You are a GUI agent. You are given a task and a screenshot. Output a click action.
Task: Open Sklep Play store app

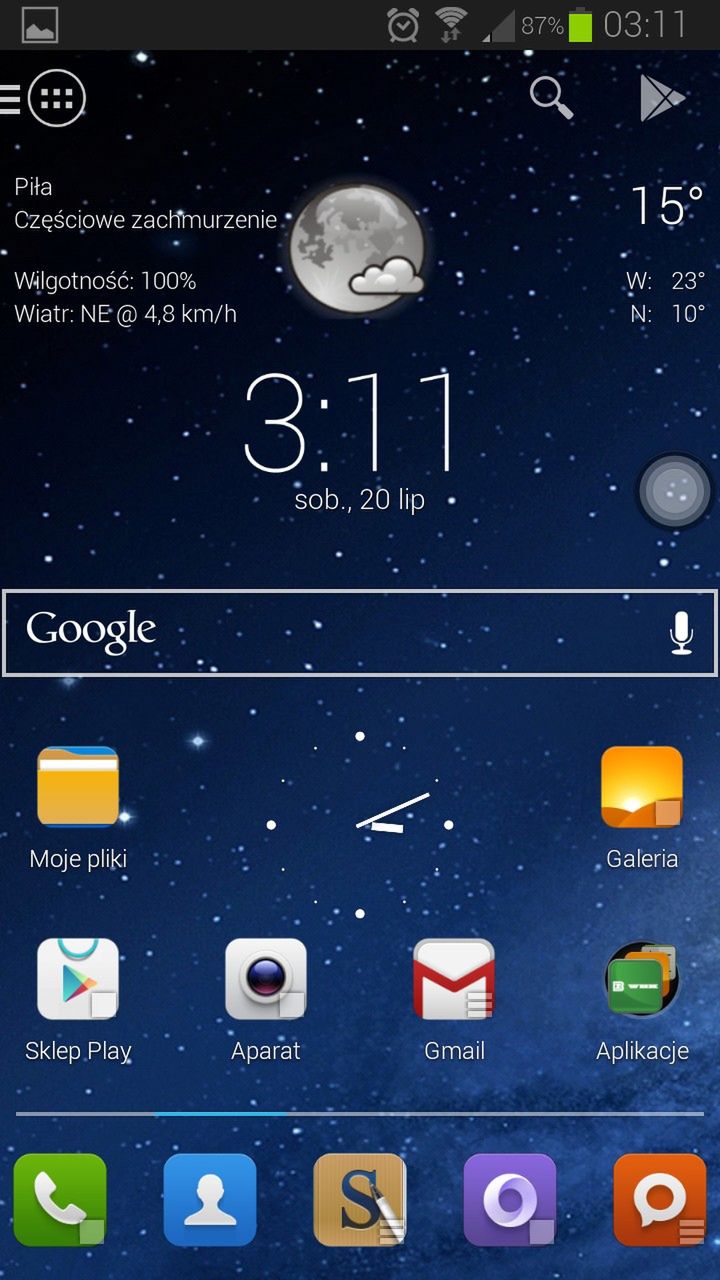(78, 980)
